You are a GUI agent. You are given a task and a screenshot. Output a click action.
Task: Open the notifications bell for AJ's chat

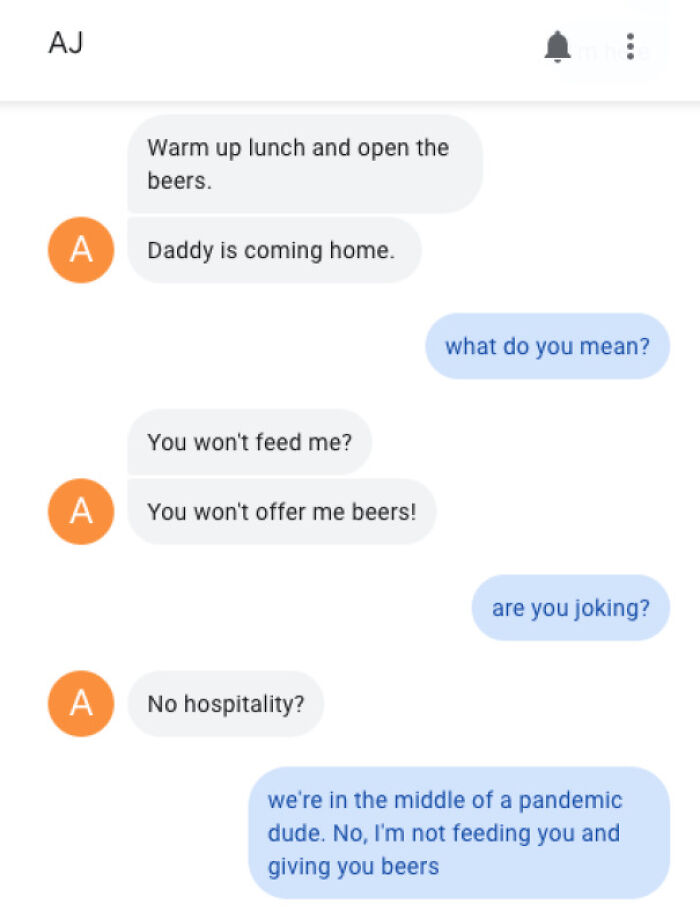coord(557,46)
